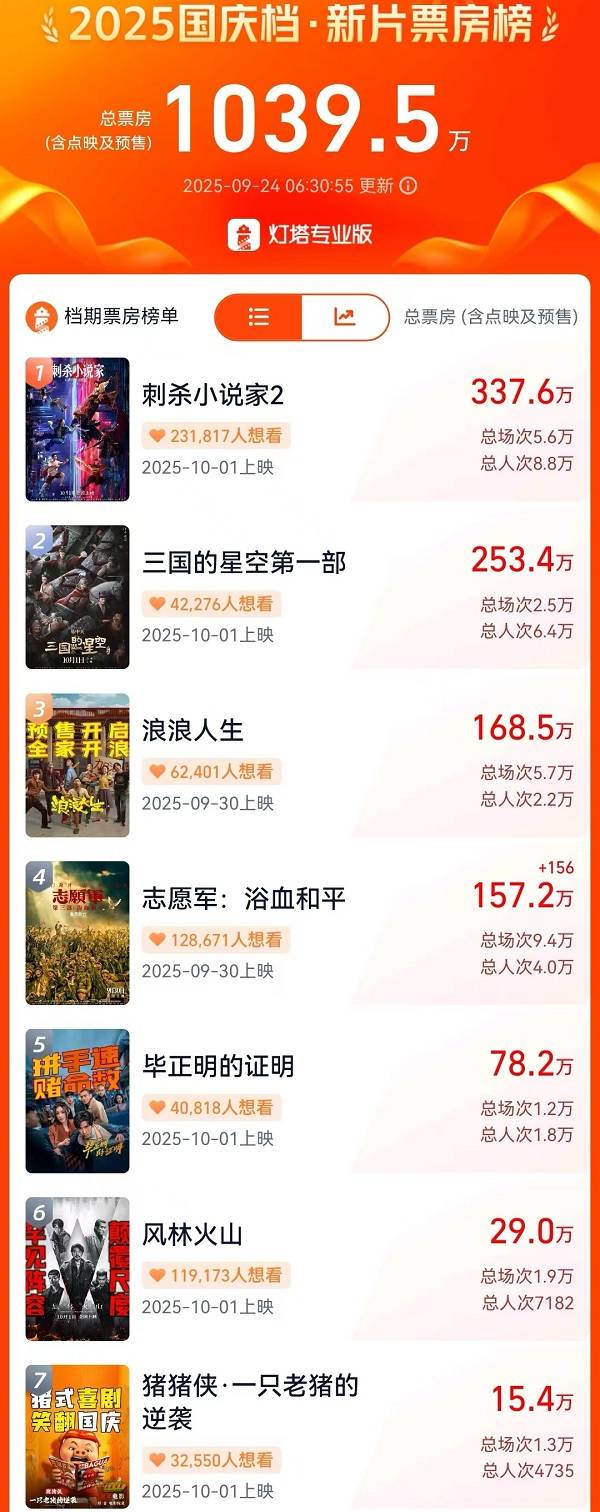This screenshot has width=600, height=1512.
Task: Open 志愿军：浴血和平 movie entry
Action: 244,898
